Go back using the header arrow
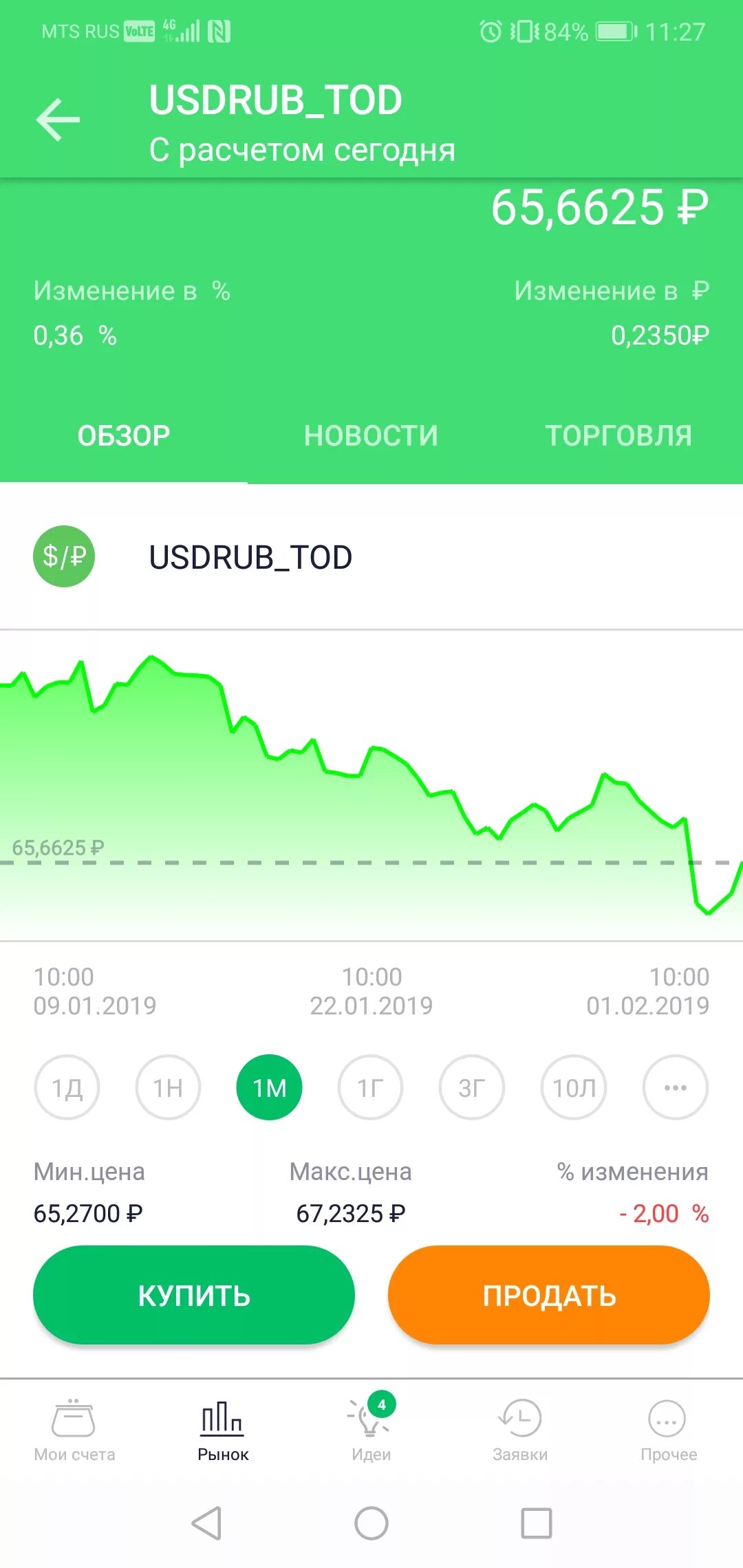The image size is (743, 1568). click(x=58, y=120)
